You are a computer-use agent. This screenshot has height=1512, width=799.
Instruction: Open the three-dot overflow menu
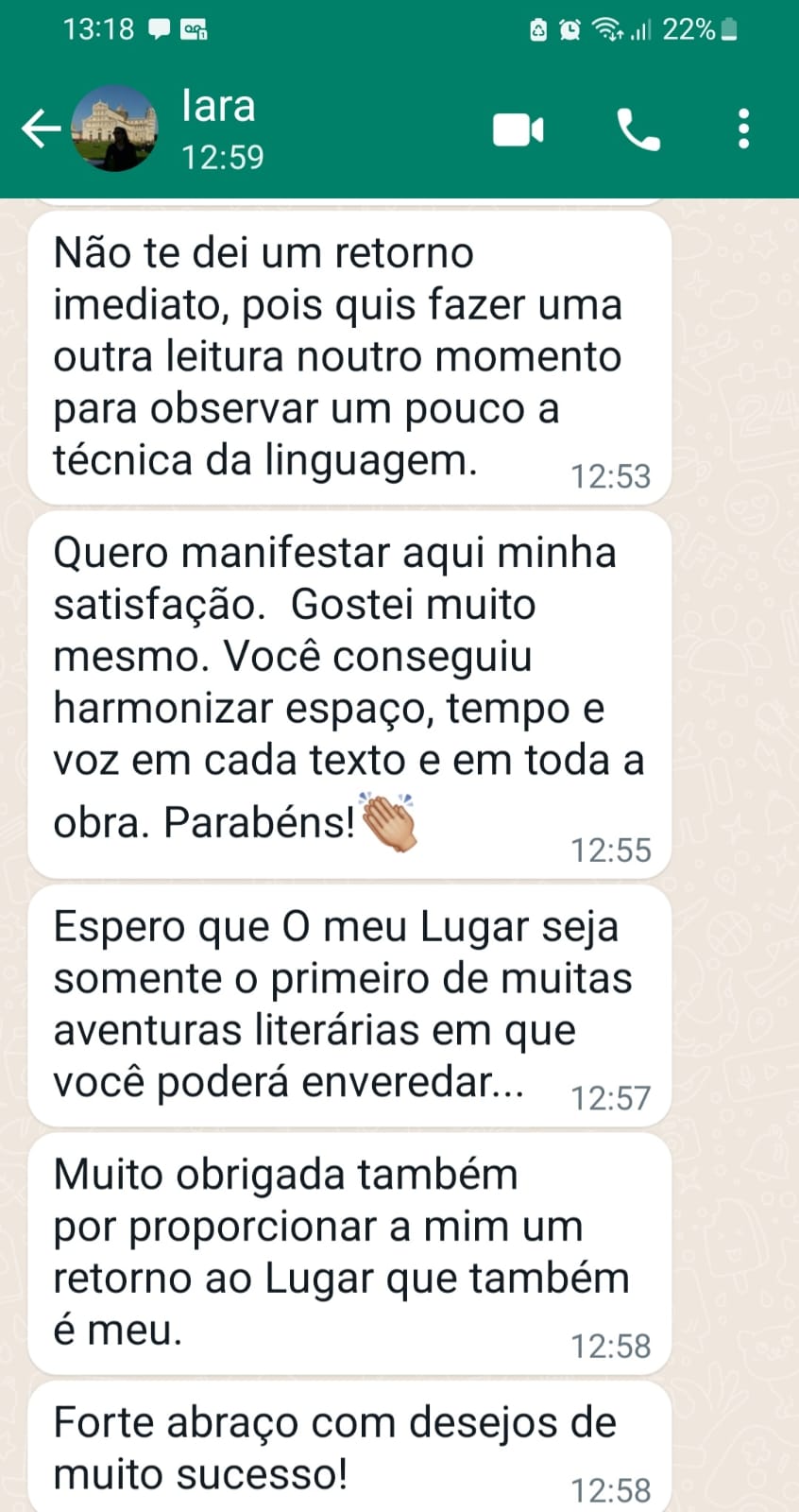click(743, 129)
